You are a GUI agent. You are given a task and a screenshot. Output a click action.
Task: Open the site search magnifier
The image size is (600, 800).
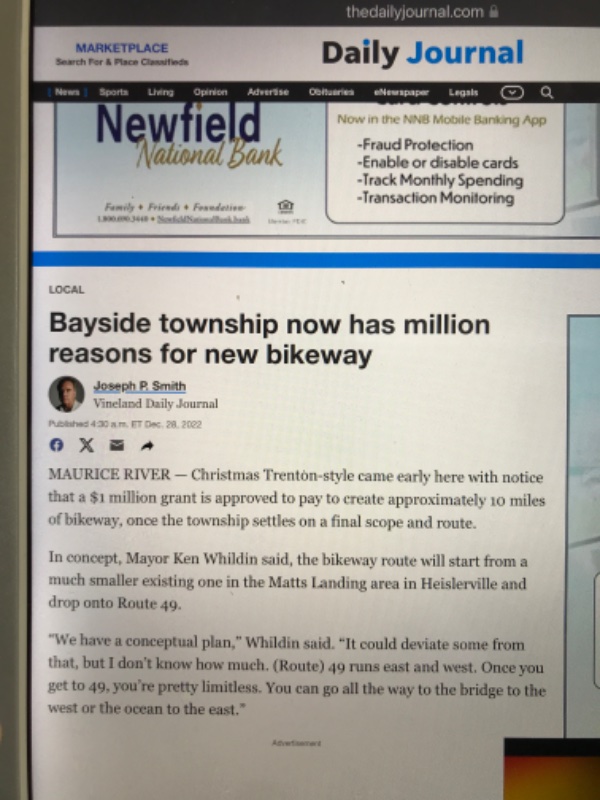click(547, 92)
